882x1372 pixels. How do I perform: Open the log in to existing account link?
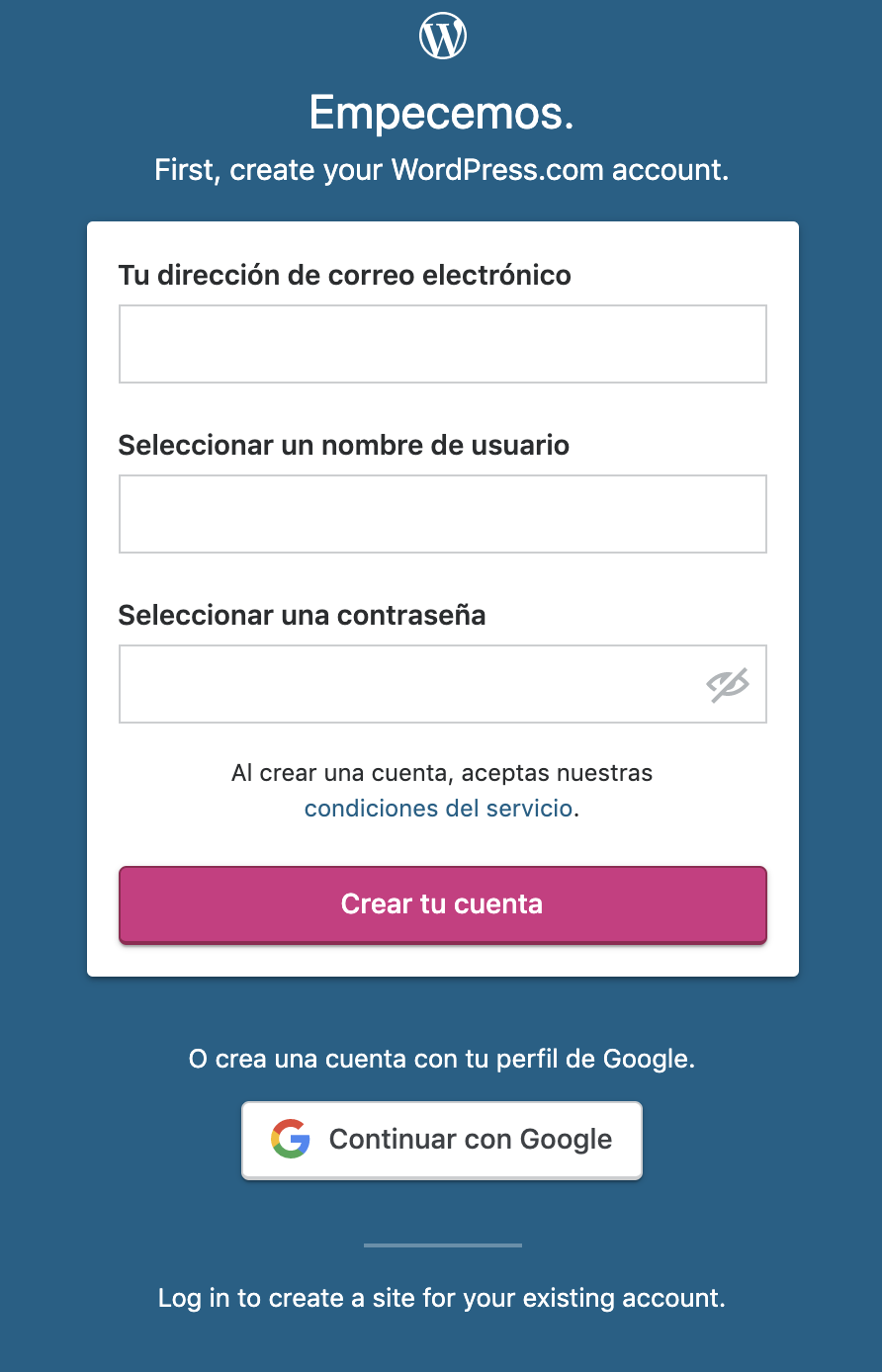442,1298
